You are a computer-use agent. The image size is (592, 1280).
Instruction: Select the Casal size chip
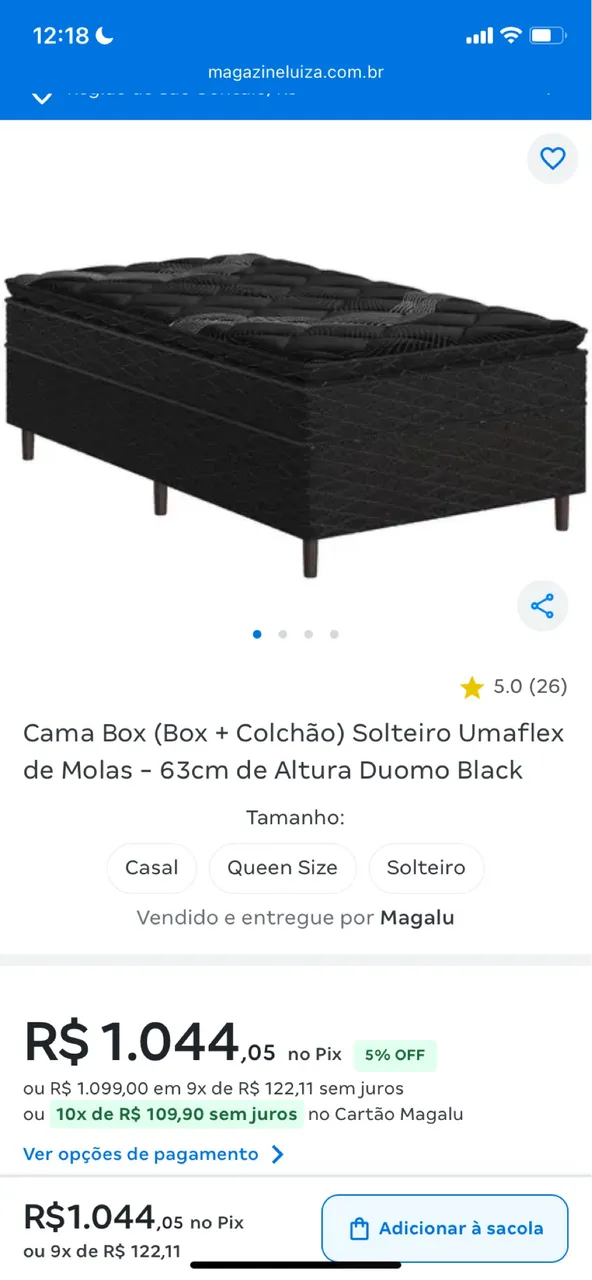152,868
